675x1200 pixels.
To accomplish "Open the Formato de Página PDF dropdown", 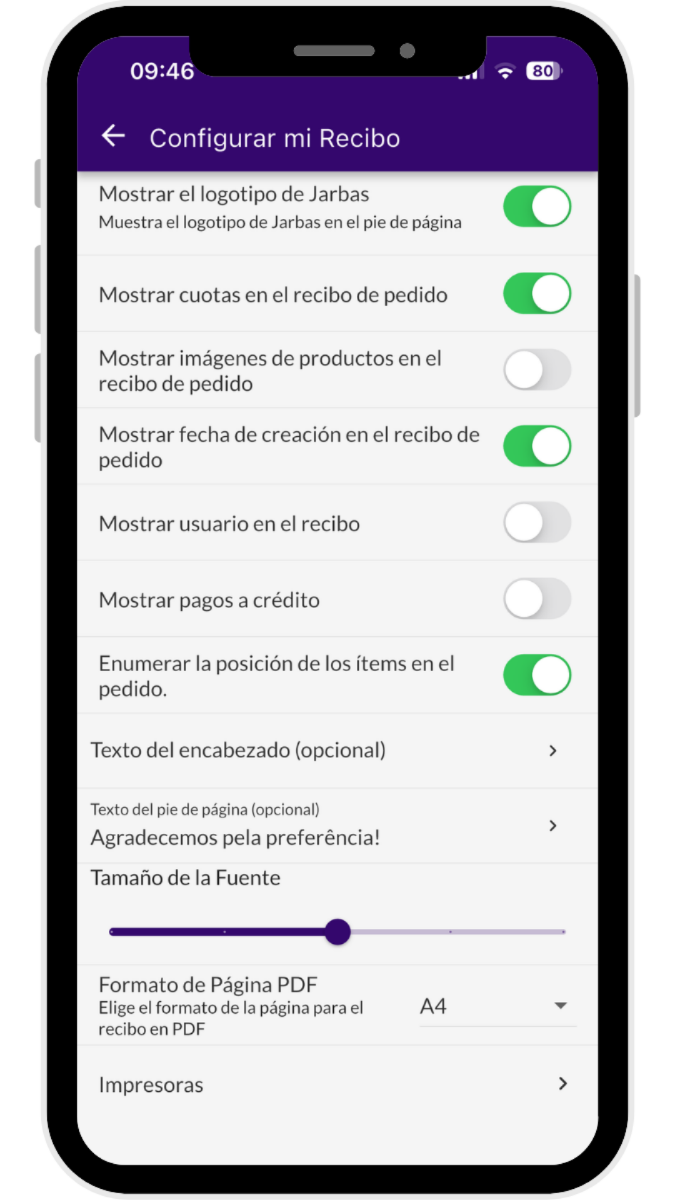I will click(497, 1006).
